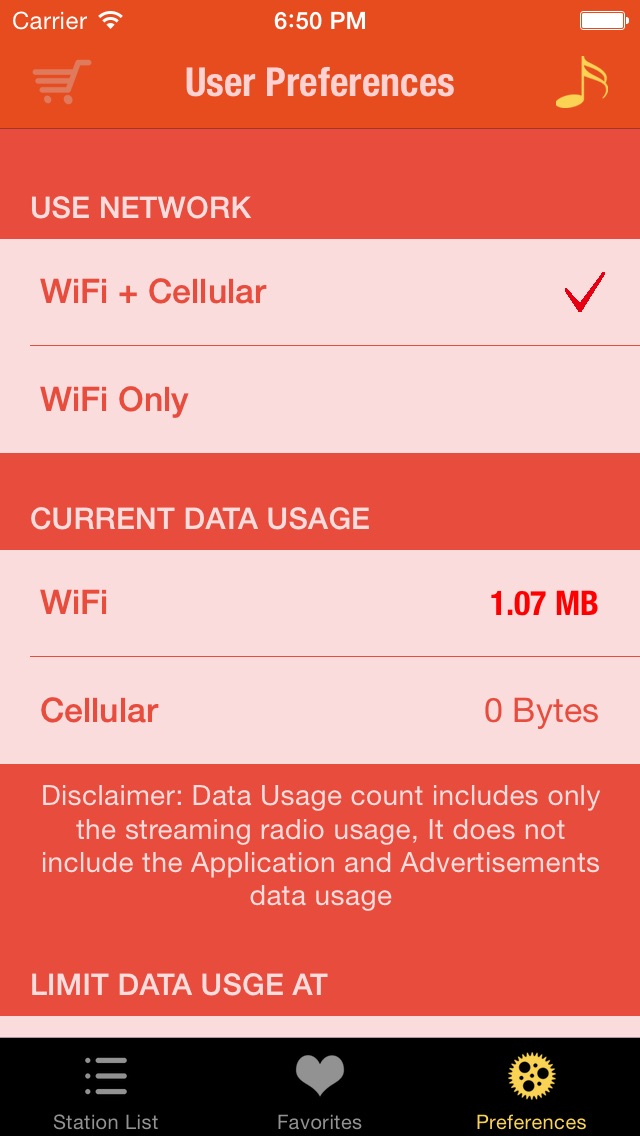Choose the WiFi Only network option
This screenshot has width=640, height=1136.
(320, 400)
